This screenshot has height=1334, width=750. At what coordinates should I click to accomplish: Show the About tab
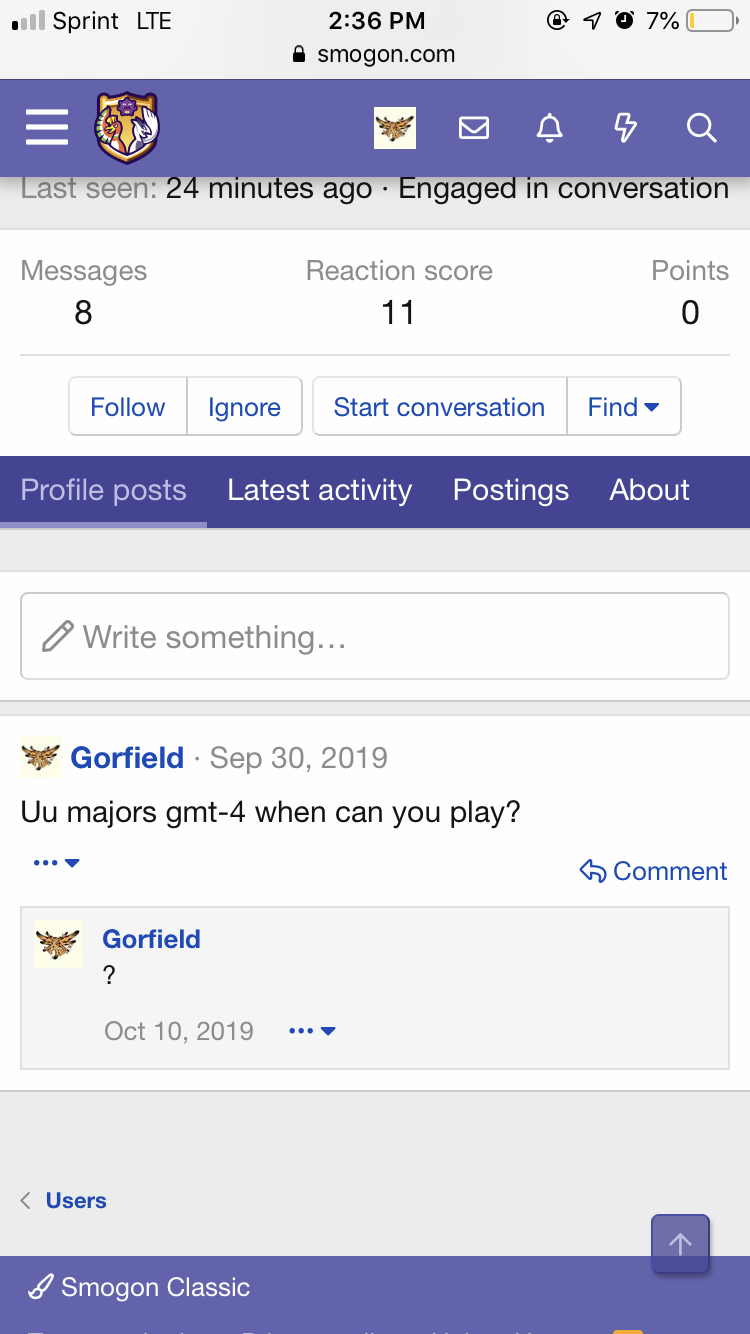[x=649, y=490]
